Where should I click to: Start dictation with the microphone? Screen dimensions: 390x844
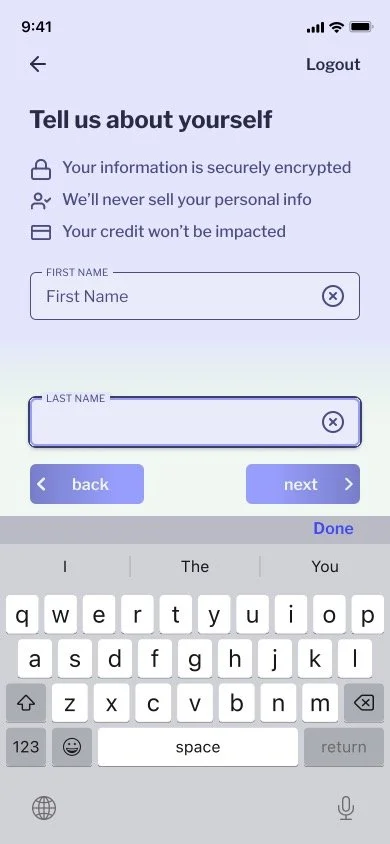(x=345, y=808)
